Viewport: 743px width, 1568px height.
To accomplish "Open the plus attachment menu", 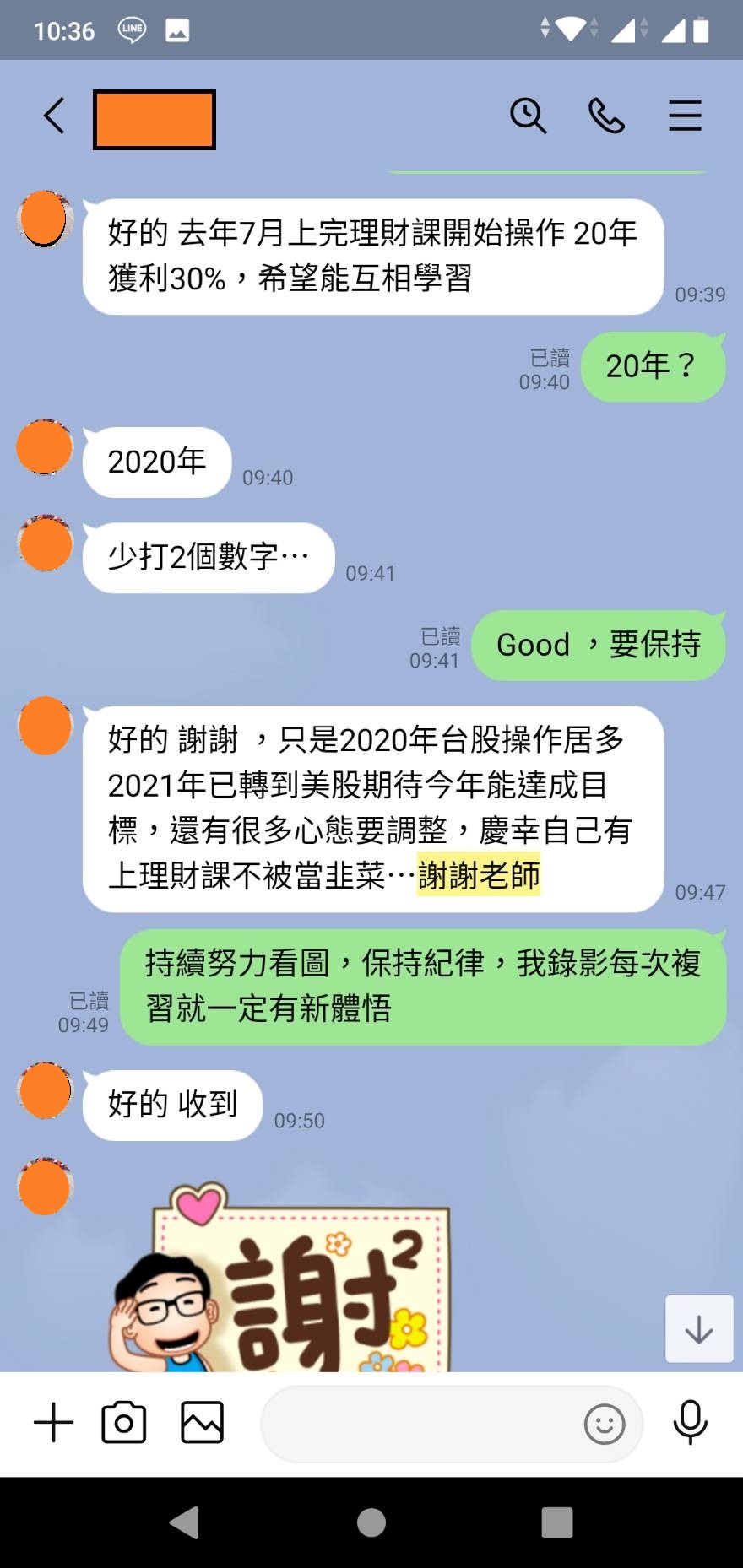I will point(54,1423).
